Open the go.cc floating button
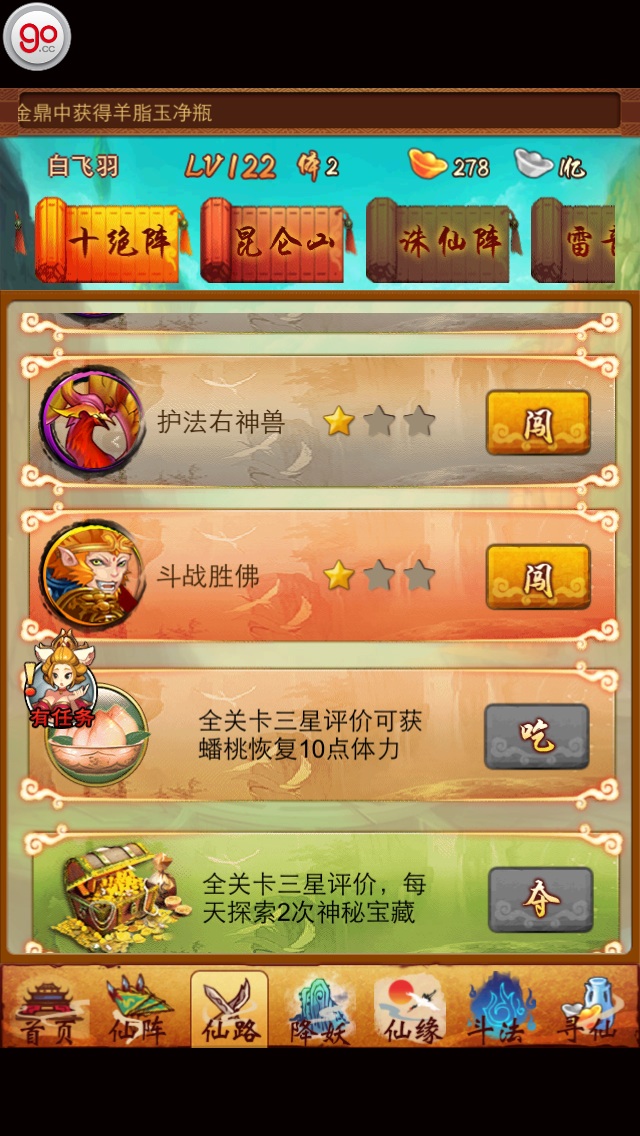The image size is (640, 1136). 37,37
